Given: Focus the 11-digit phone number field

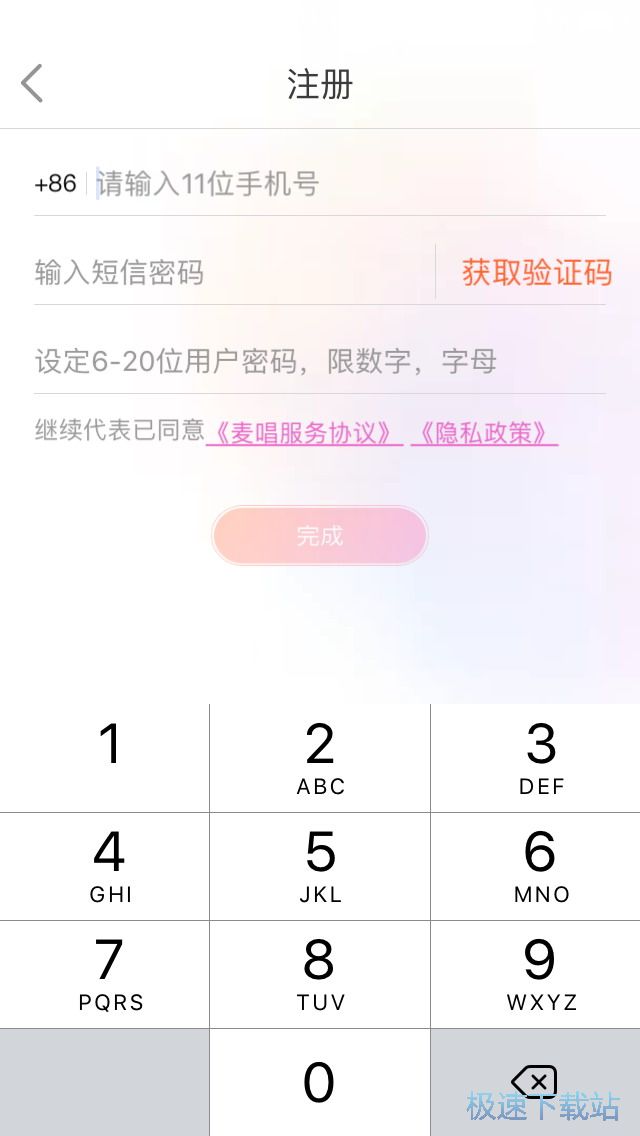Looking at the screenshot, I should pyautogui.click(x=340, y=184).
